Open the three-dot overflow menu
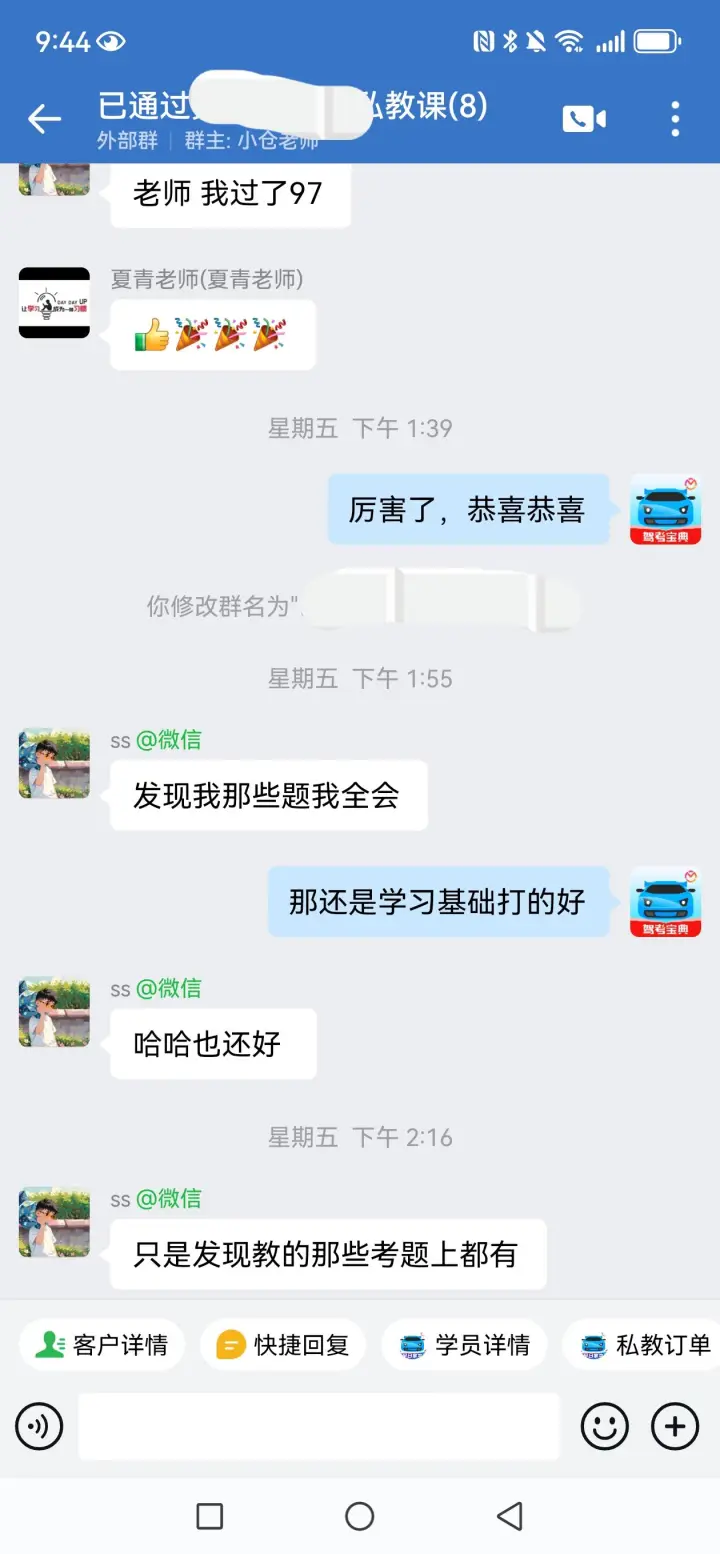Image resolution: width=720 pixels, height=1554 pixels. pos(676,120)
